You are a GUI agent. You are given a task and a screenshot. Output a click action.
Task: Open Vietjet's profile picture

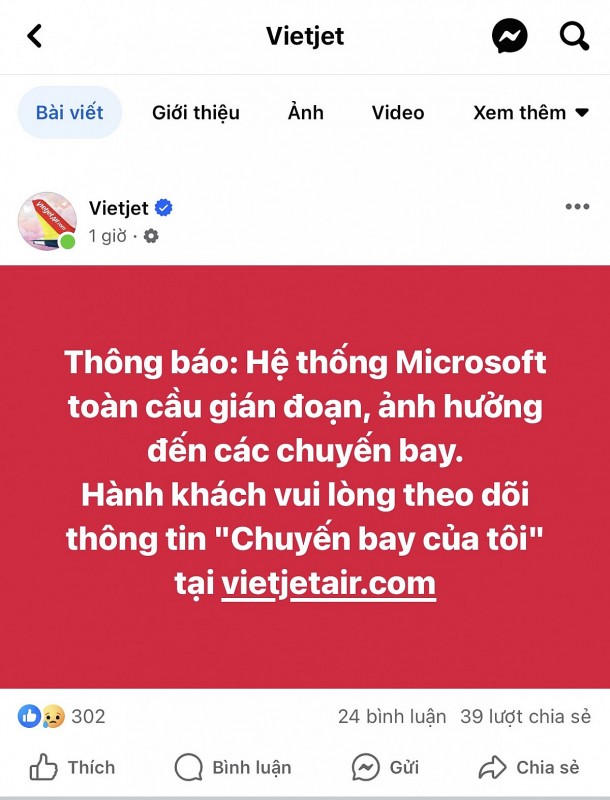point(47,221)
